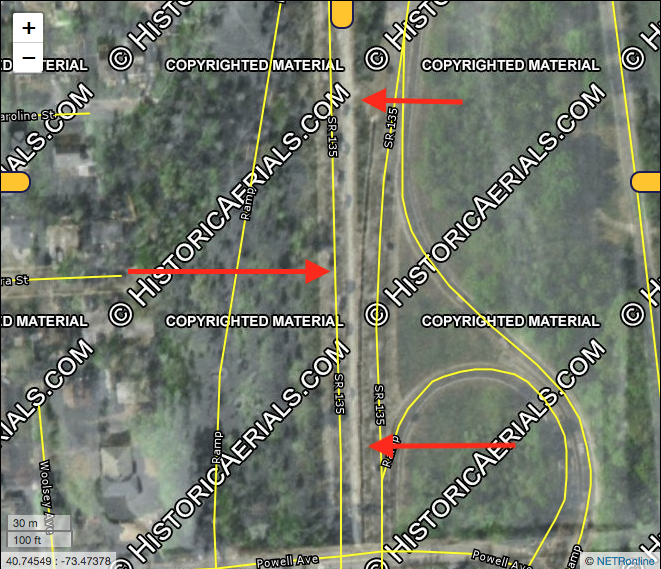Open the NETRonline attribution link
The width and height of the screenshot is (661, 569).
click(625, 561)
